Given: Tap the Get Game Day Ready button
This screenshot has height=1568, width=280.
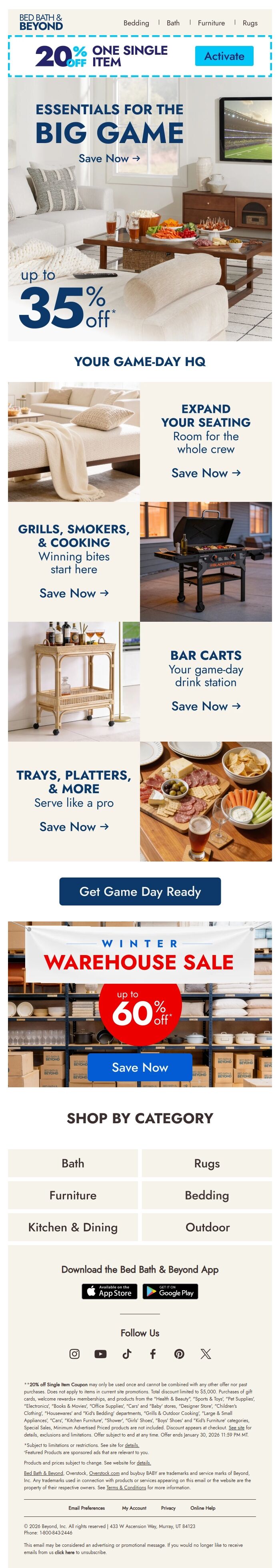Looking at the screenshot, I should [140, 892].
